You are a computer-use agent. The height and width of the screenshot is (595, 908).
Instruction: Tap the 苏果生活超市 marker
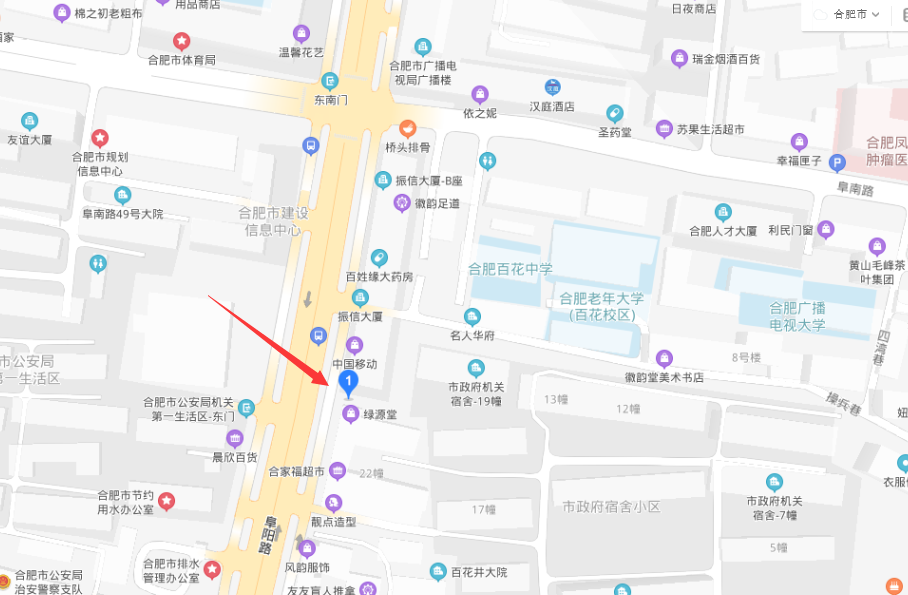pyautogui.click(x=664, y=129)
